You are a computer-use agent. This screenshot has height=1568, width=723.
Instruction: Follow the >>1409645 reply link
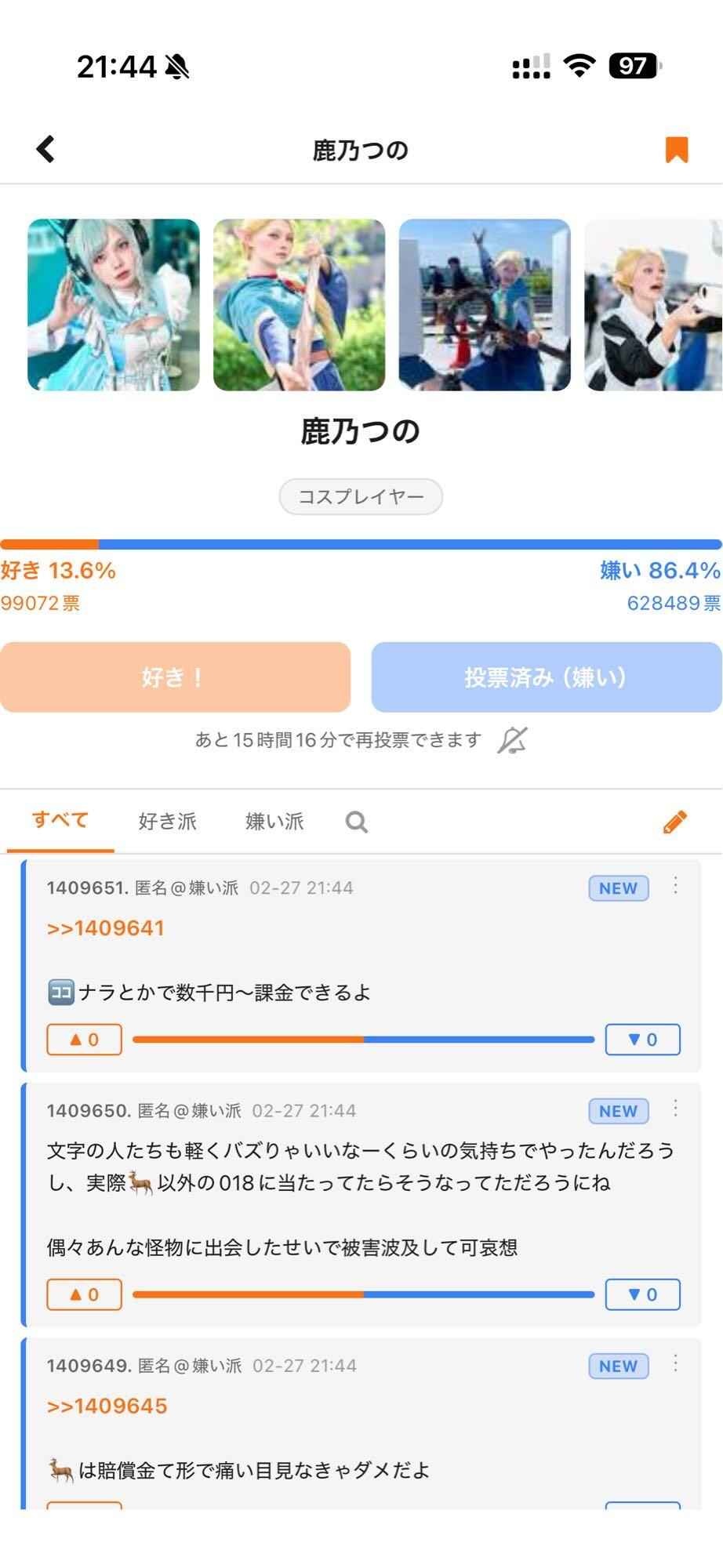click(x=107, y=1406)
